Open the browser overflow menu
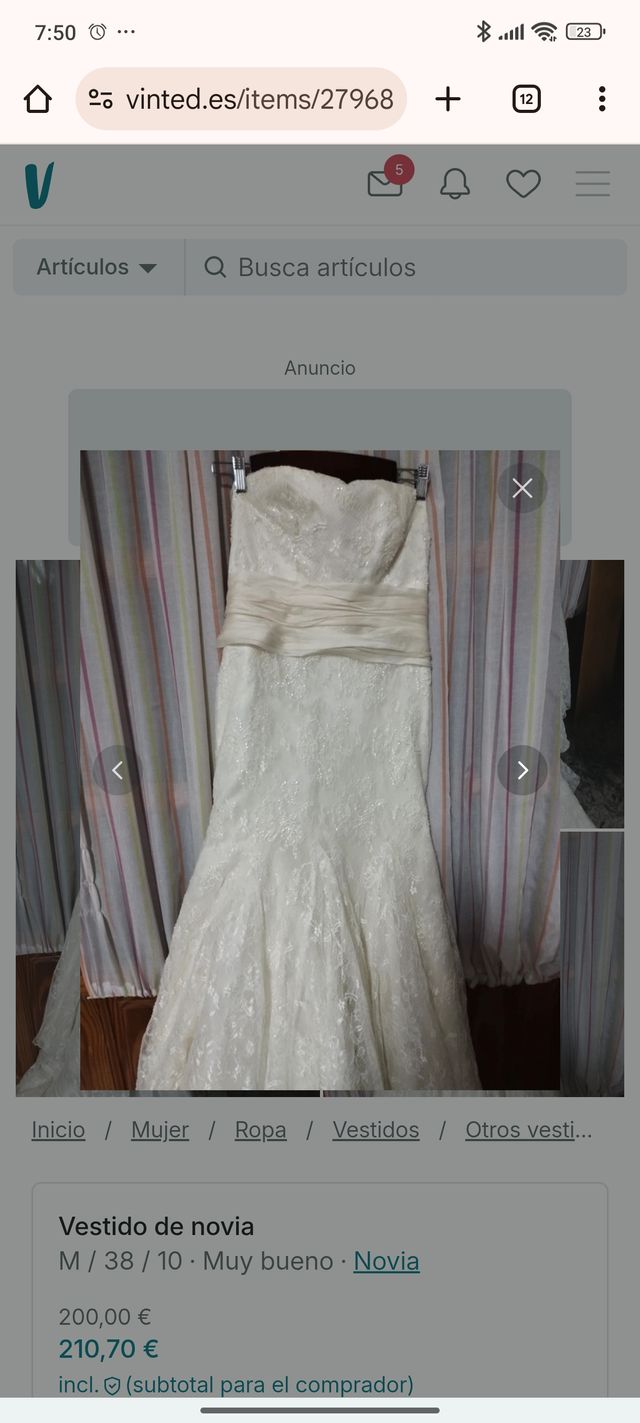Screen dimensions: 640x1423 (x=601, y=99)
